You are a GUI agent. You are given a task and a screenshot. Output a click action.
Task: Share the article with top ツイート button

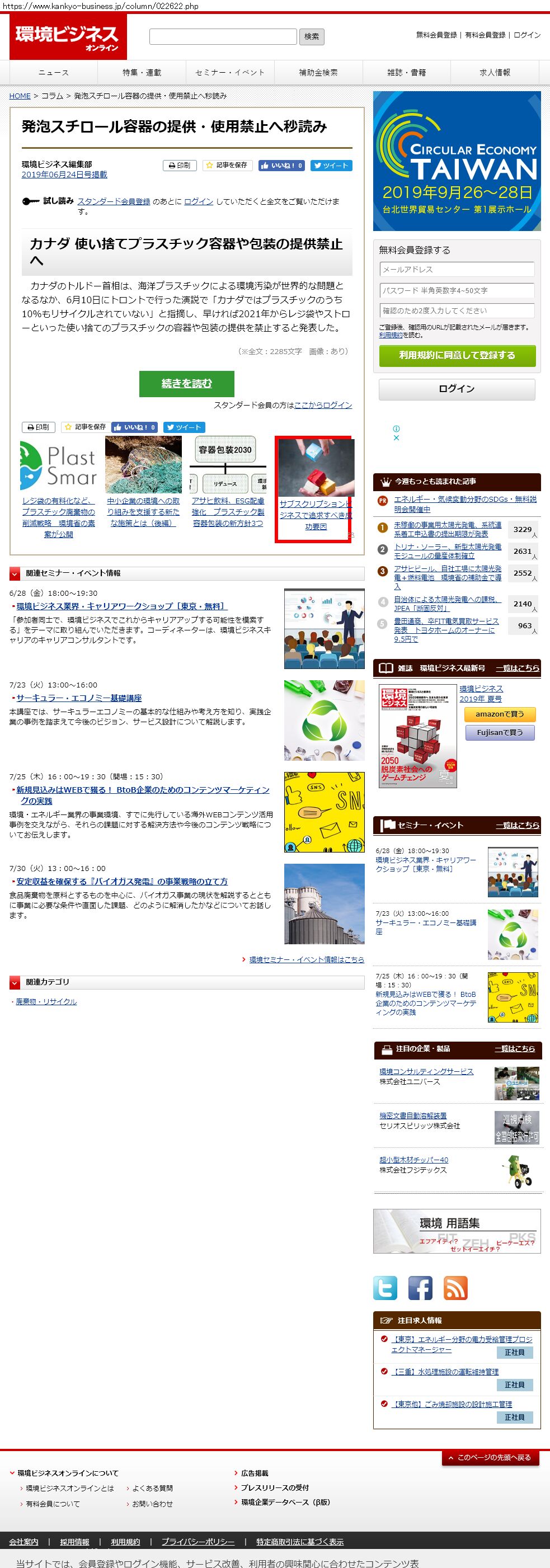pyautogui.click(x=331, y=166)
